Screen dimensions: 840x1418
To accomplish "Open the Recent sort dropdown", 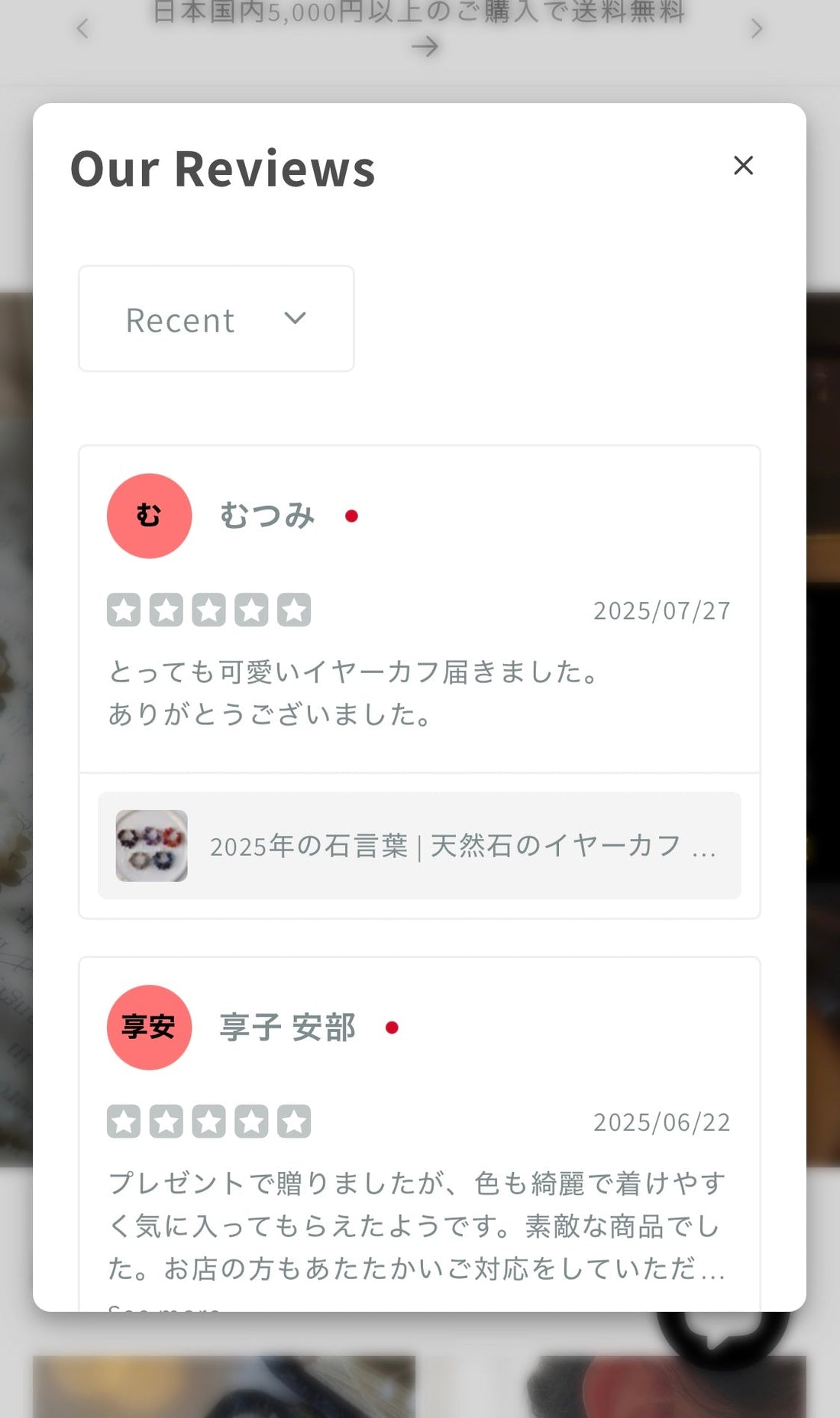I will point(216,318).
